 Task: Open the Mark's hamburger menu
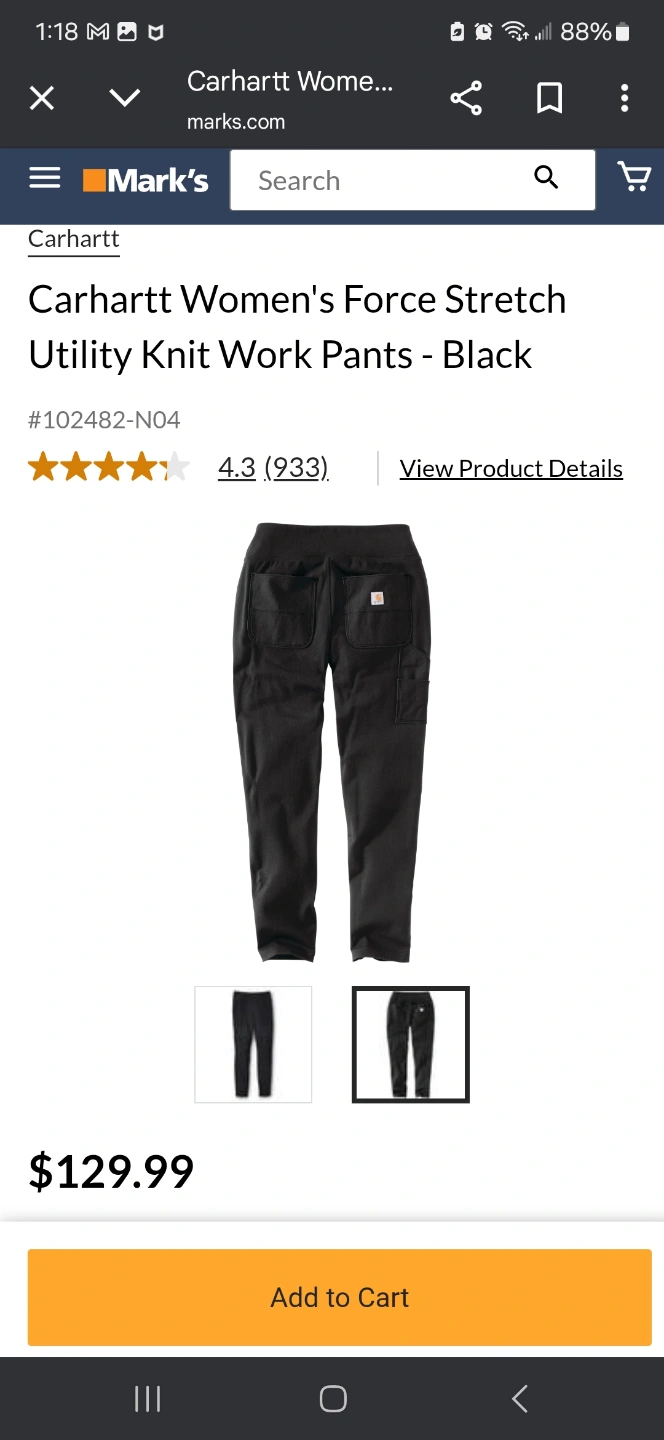click(45, 179)
